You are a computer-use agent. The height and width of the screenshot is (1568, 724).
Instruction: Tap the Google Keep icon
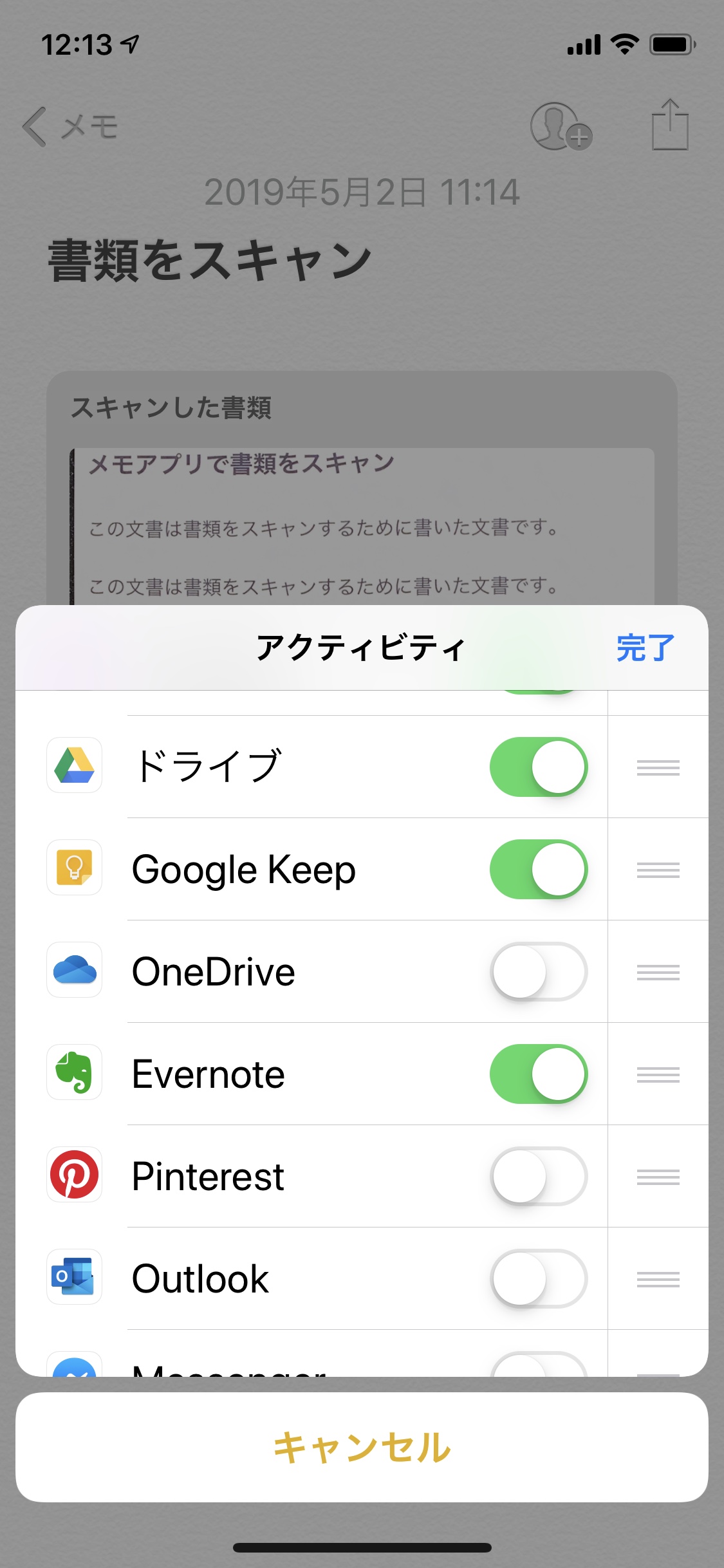73,869
